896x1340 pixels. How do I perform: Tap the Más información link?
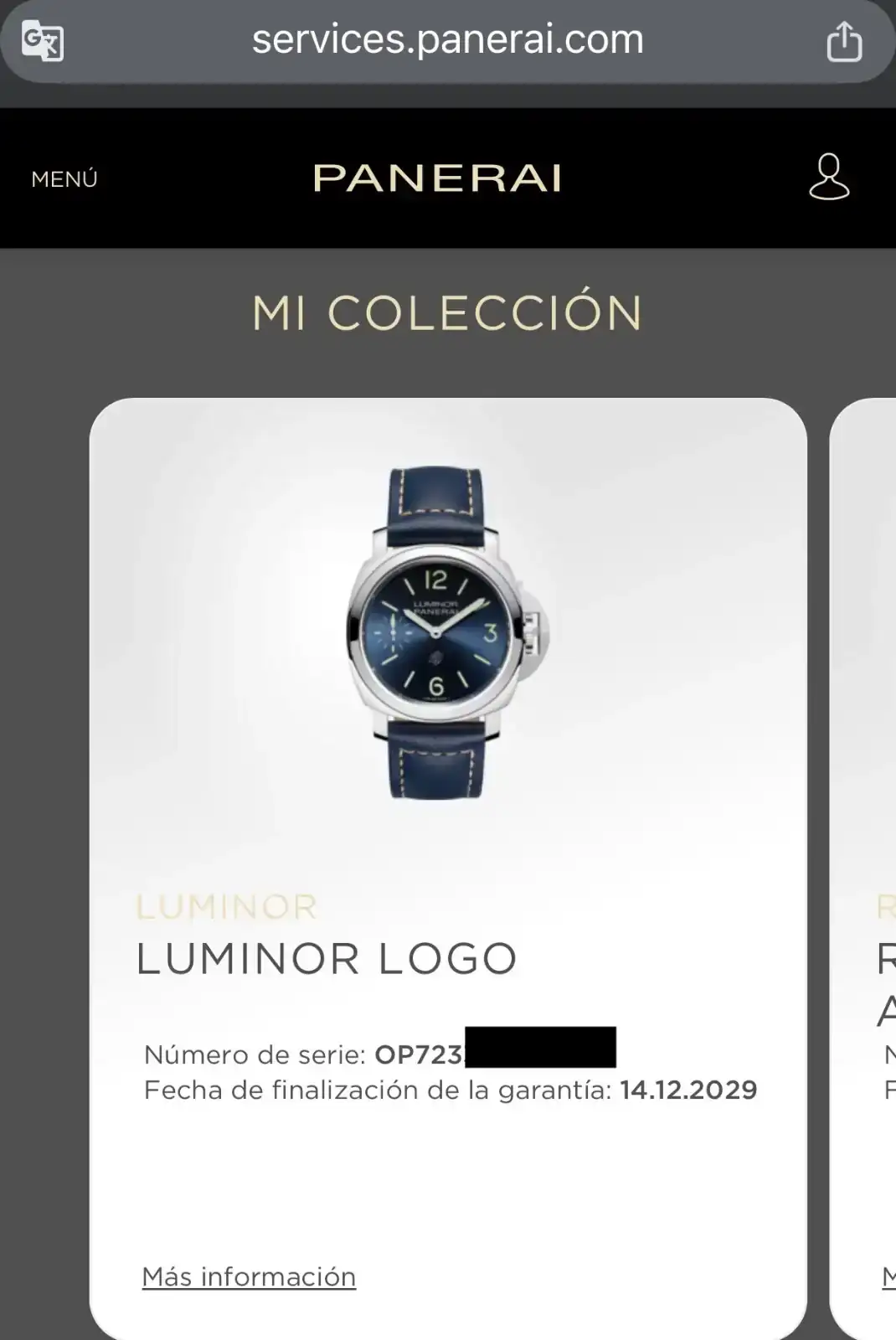click(x=249, y=1276)
